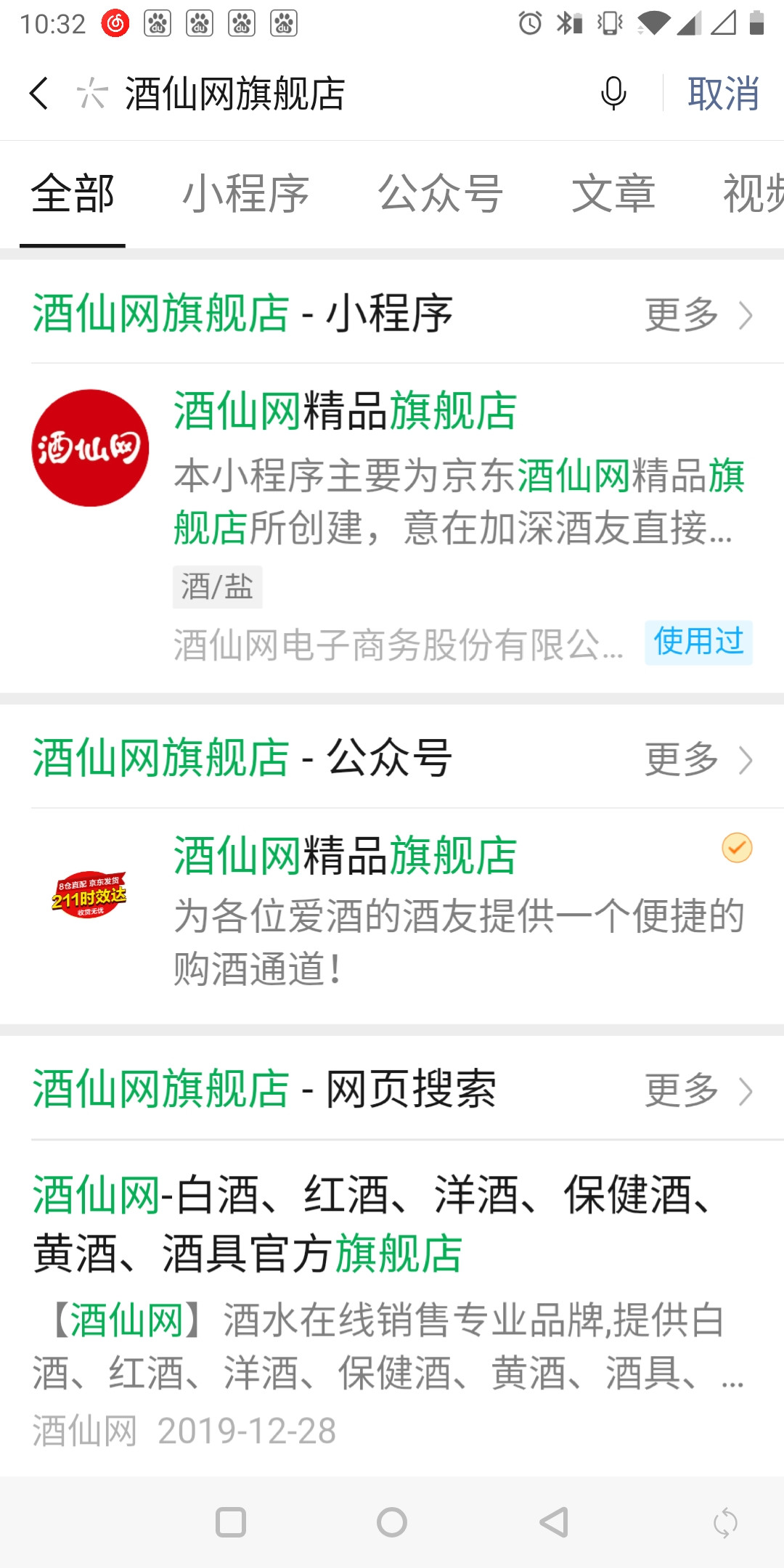Tap the system home button
The height and width of the screenshot is (1568, 784).
(x=392, y=1522)
